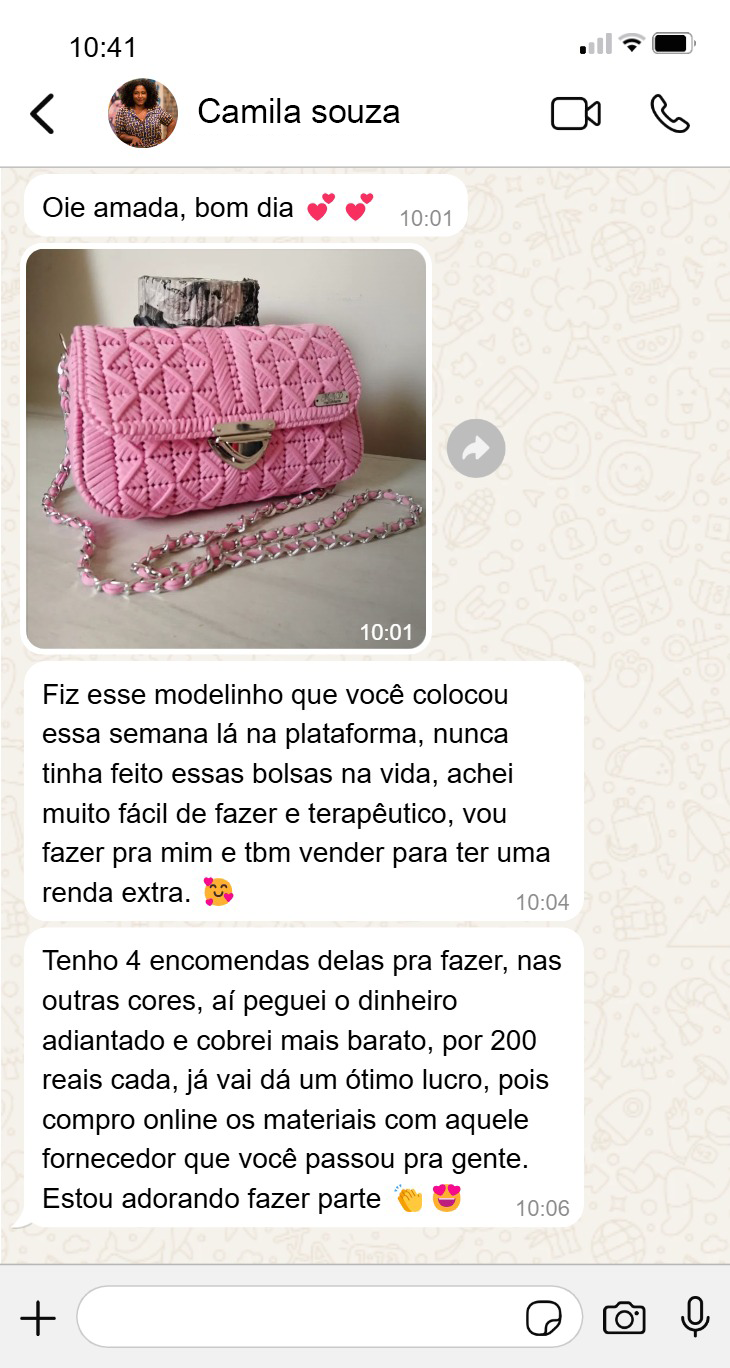The image size is (730, 1368).
Task: Focus the message text field
Action: tap(300, 1318)
